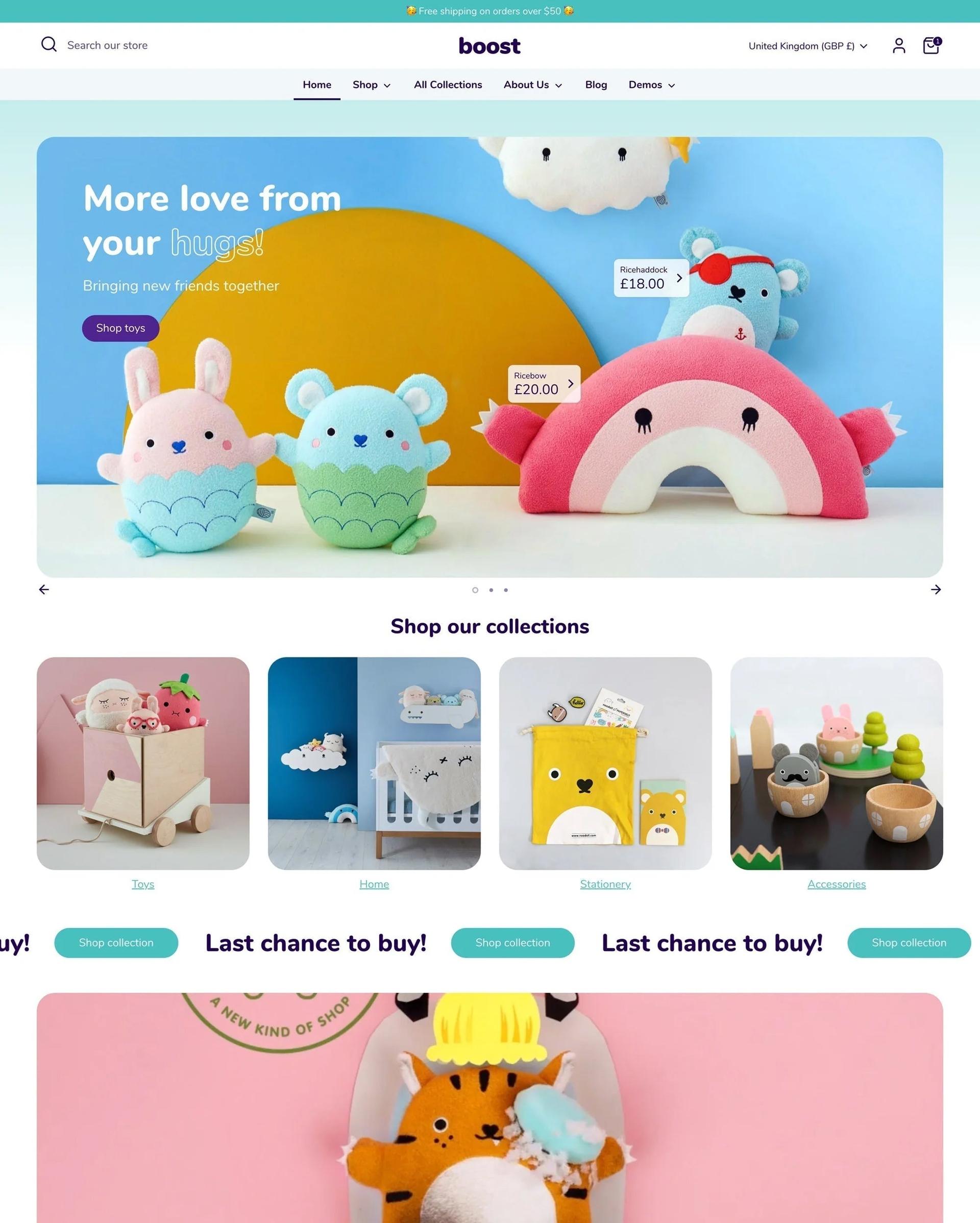Image resolution: width=980 pixels, height=1223 pixels.
Task: Expand the About Us menu
Action: click(532, 85)
